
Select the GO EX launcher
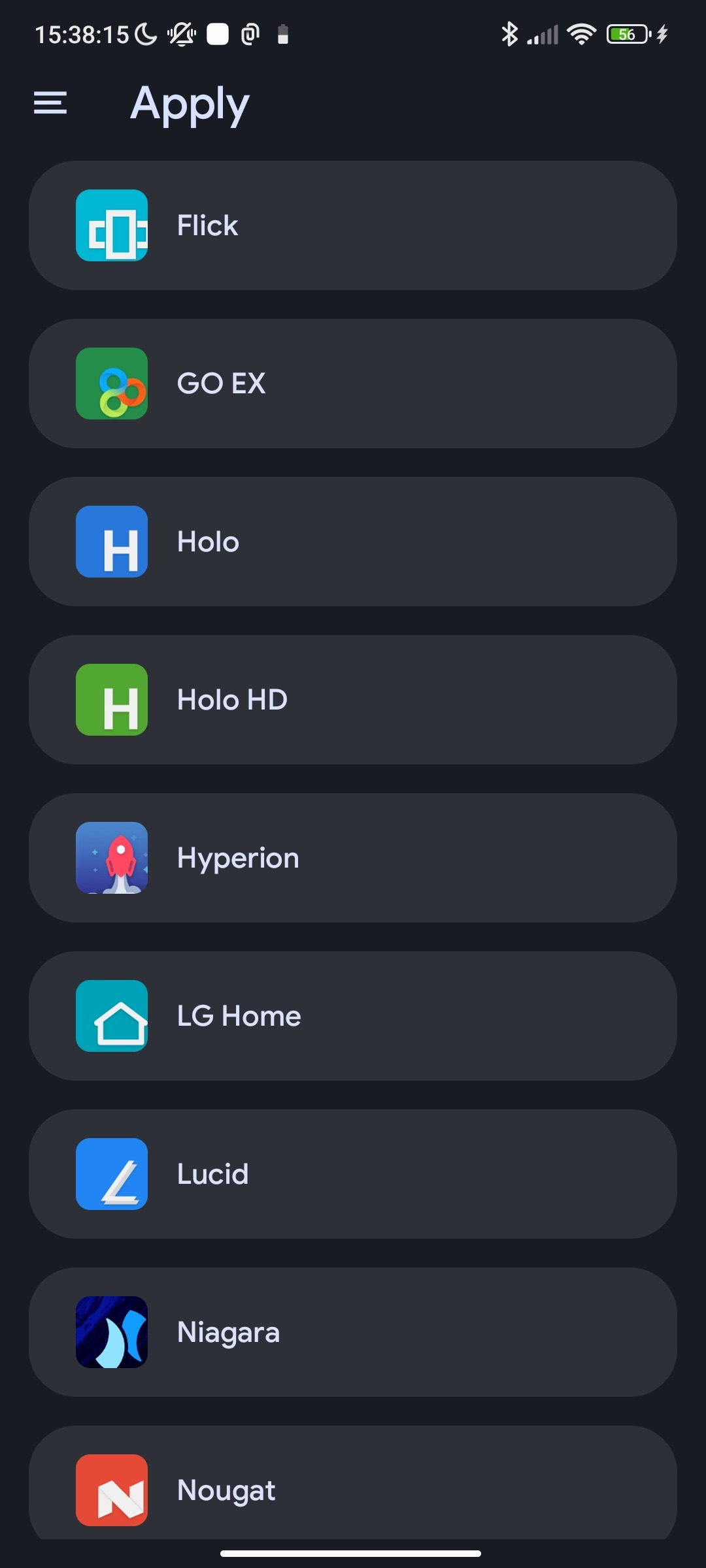click(353, 384)
